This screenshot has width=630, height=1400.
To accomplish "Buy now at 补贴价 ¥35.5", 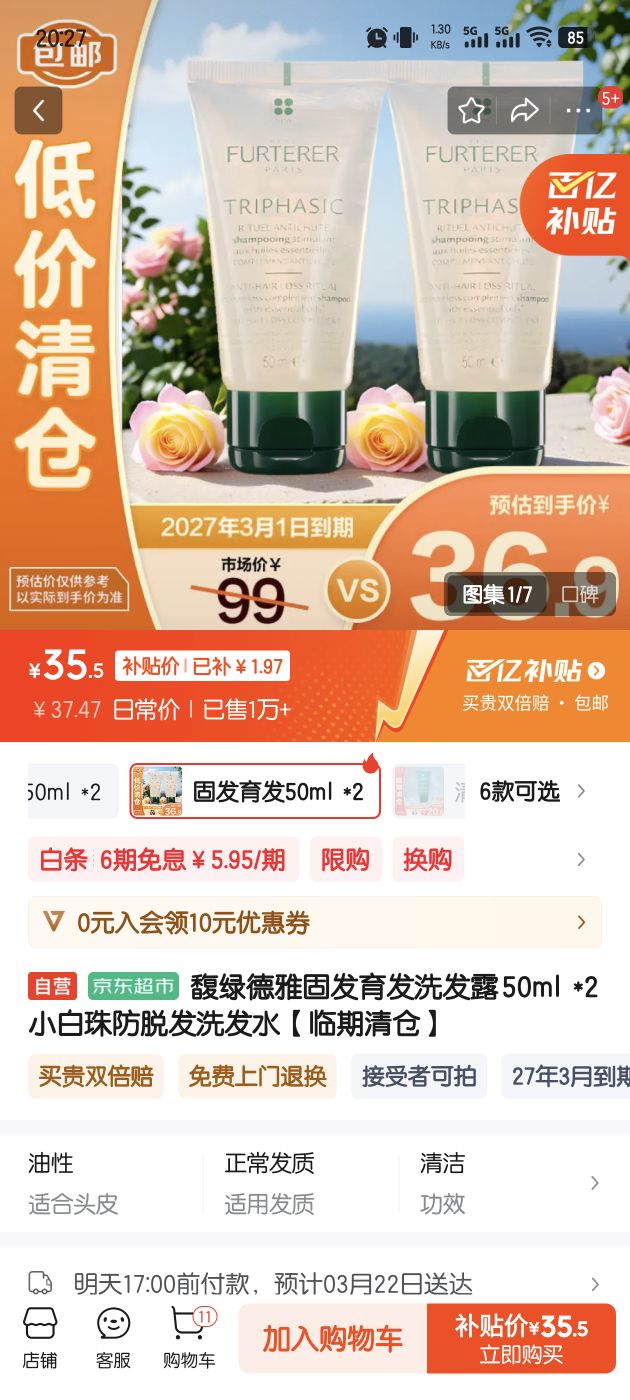I will (x=521, y=1339).
